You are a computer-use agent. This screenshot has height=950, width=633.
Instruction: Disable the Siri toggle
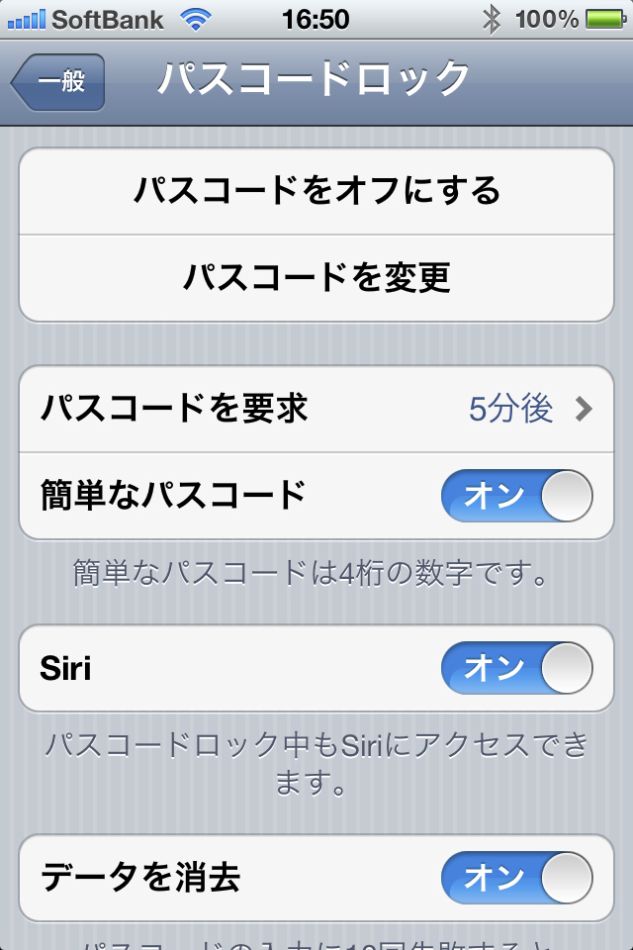point(516,668)
